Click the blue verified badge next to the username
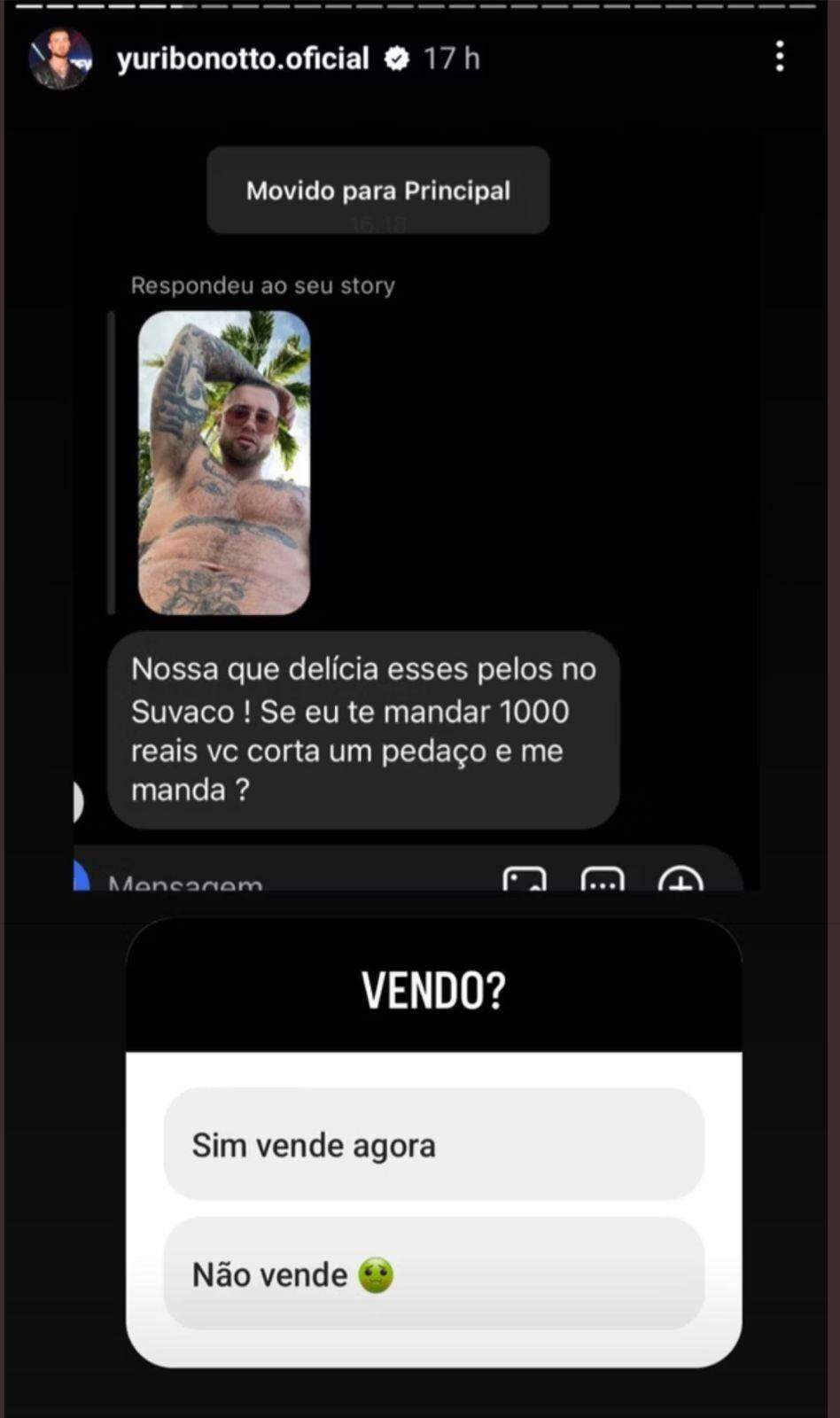 click(x=398, y=58)
